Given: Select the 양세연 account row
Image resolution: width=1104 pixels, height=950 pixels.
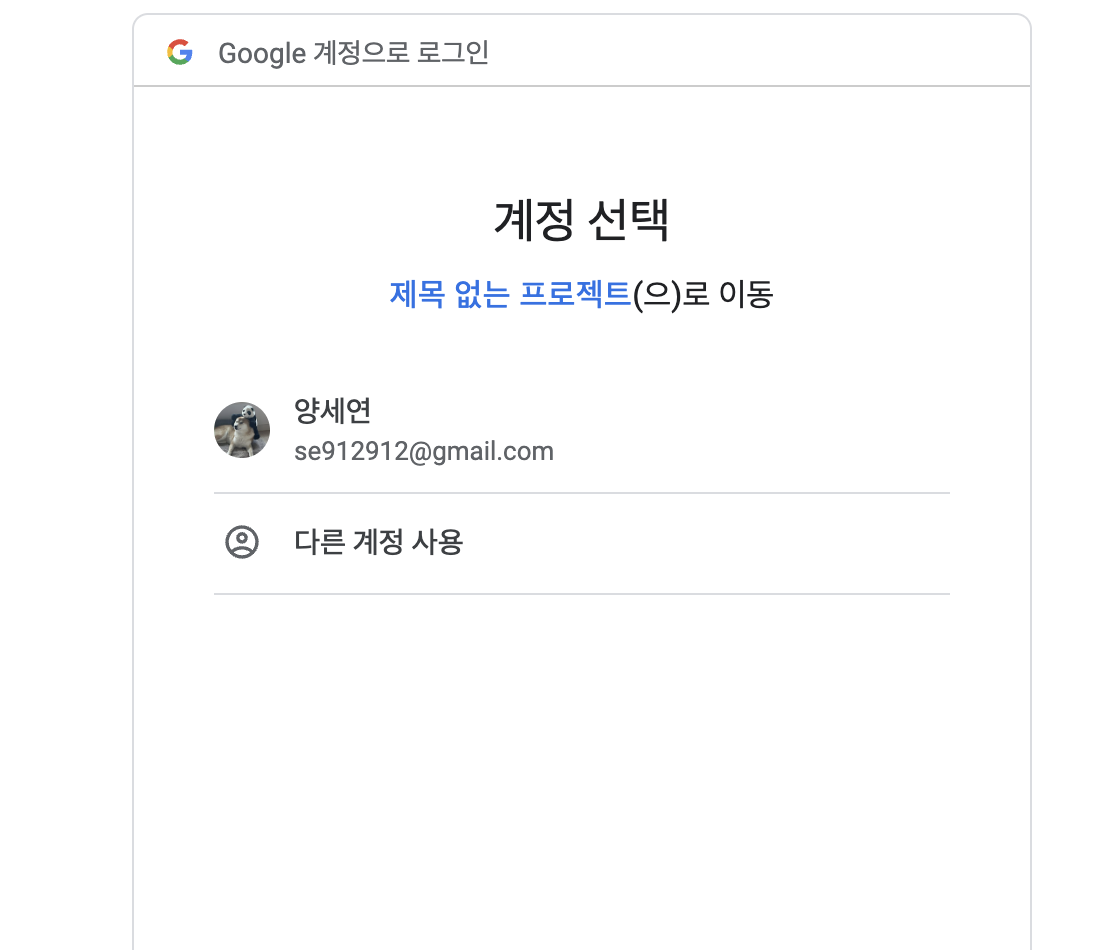Looking at the screenshot, I should (x=424, y=431).
